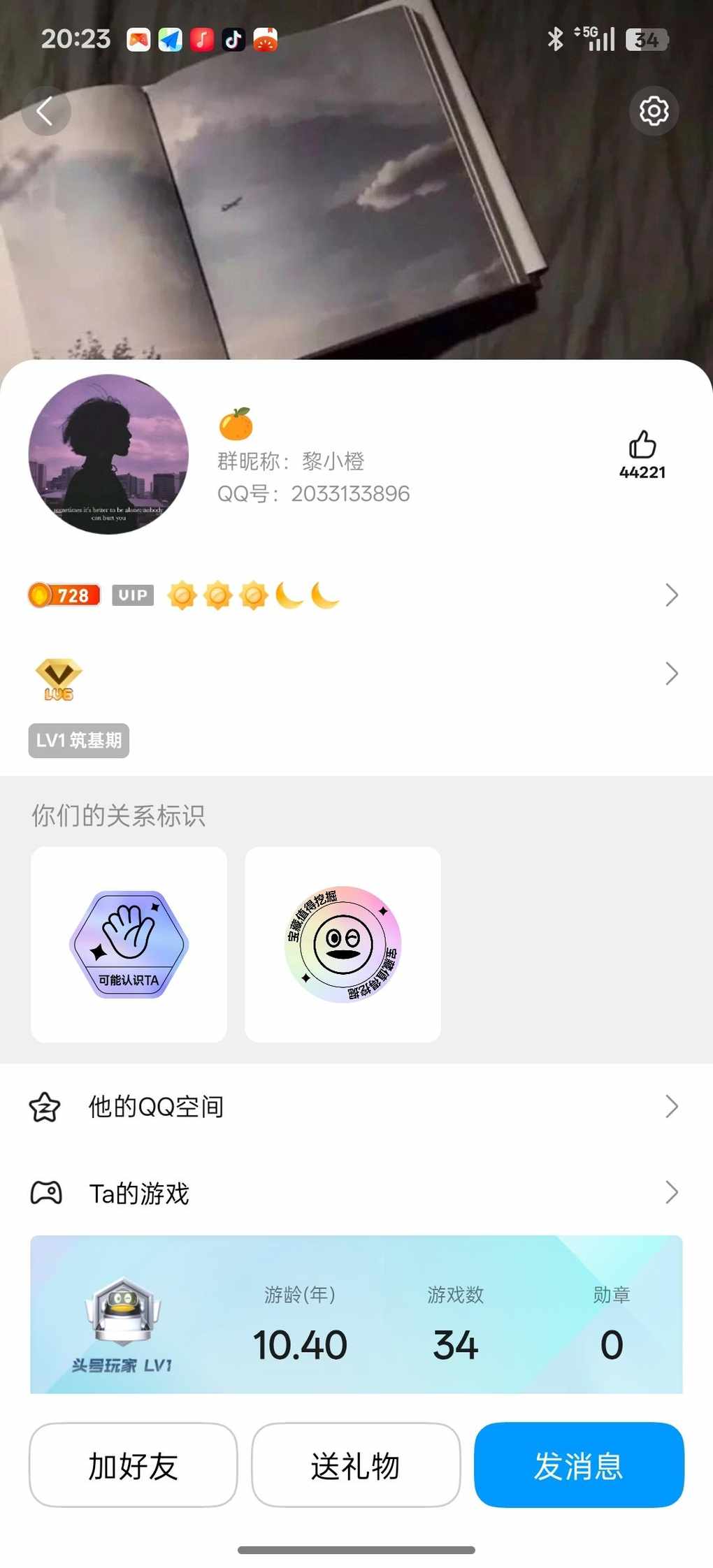Screen dimensions: 713x1568
Task: Tap 加好友 to add friend
Action: (x=133, y=1465)
